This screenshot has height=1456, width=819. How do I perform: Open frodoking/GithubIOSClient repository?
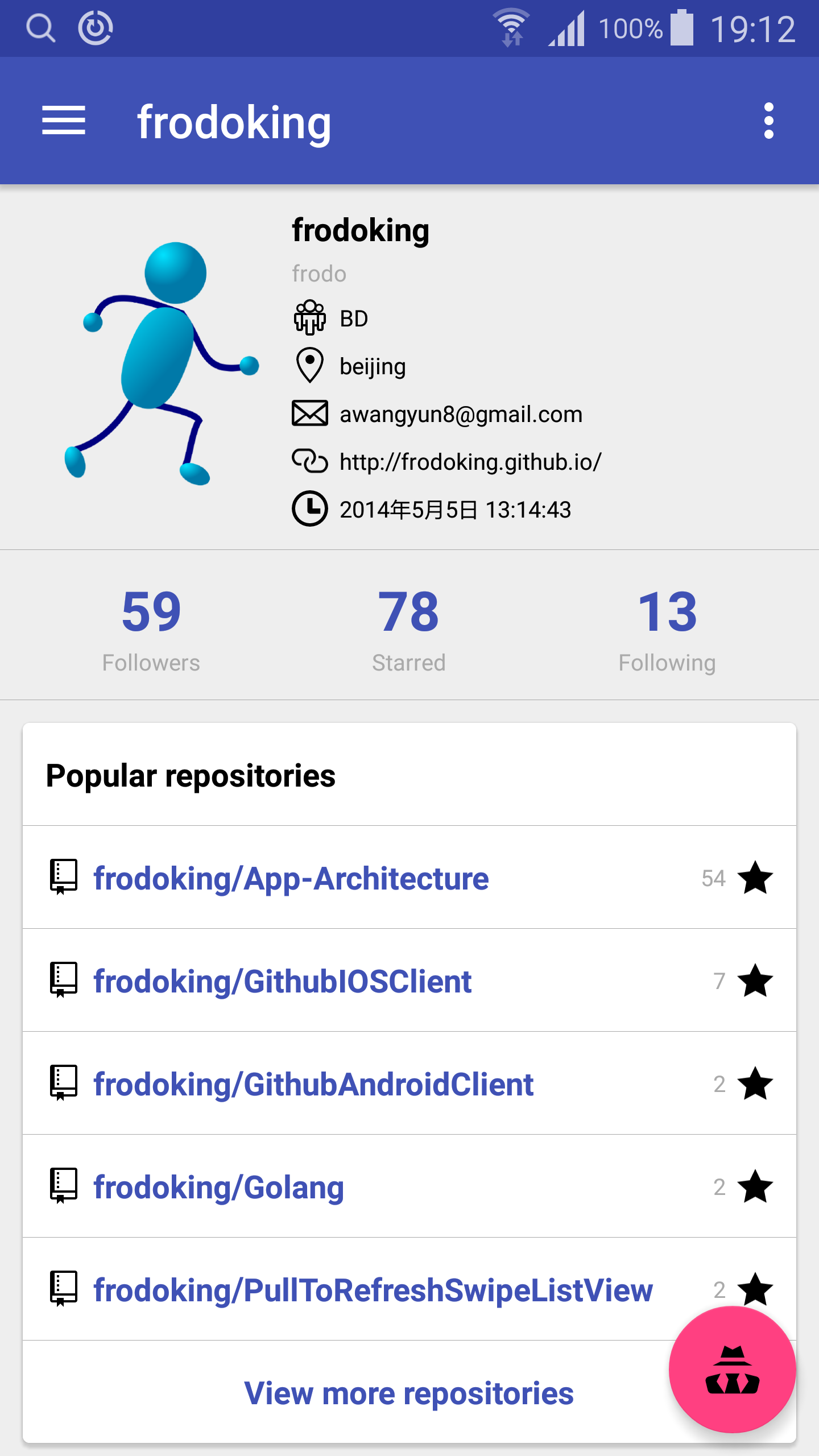click(x=409, y=980)
